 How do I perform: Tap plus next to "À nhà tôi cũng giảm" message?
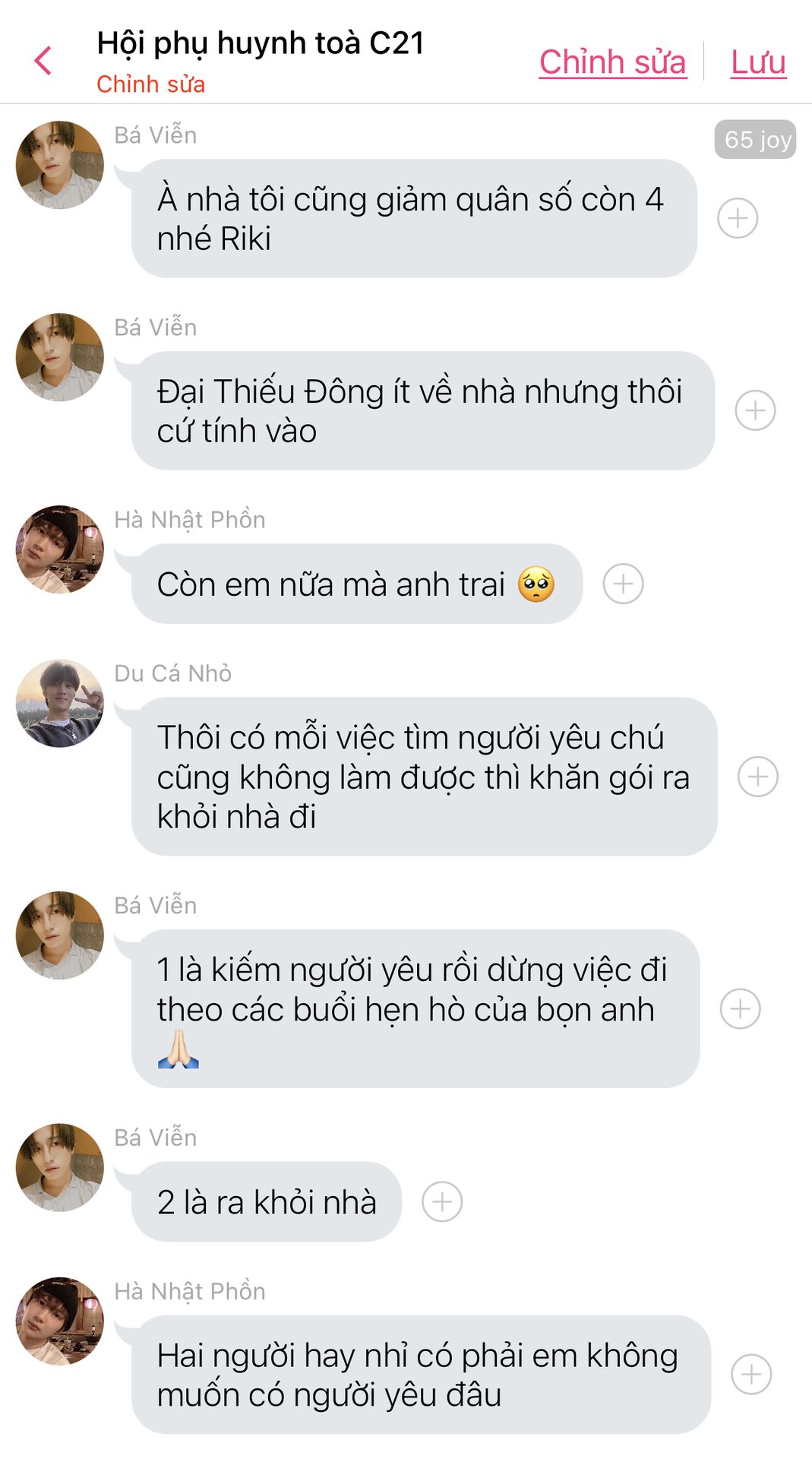click(738, 218)
